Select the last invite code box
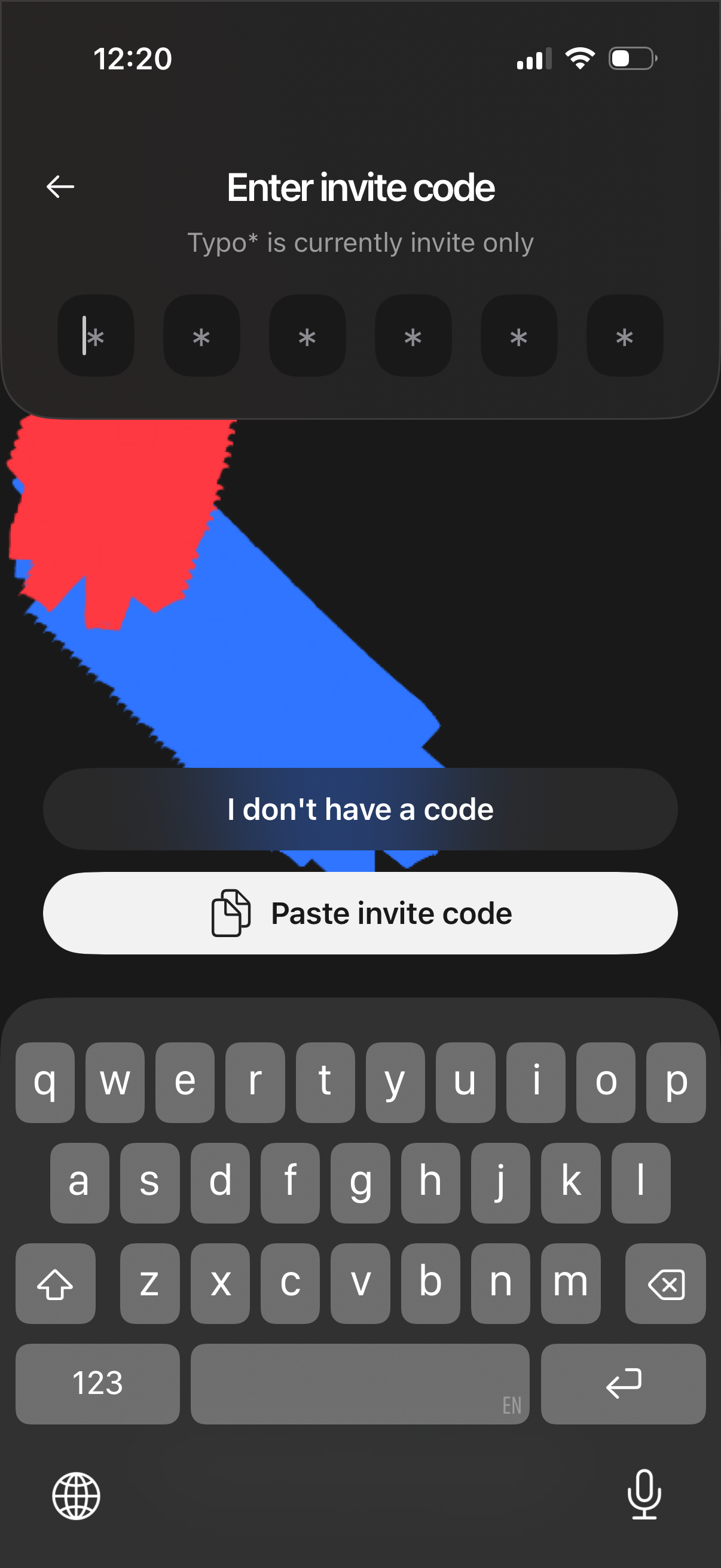This screenshot has height=1568, width=721. pyautogui.click(x=625, y=336)
